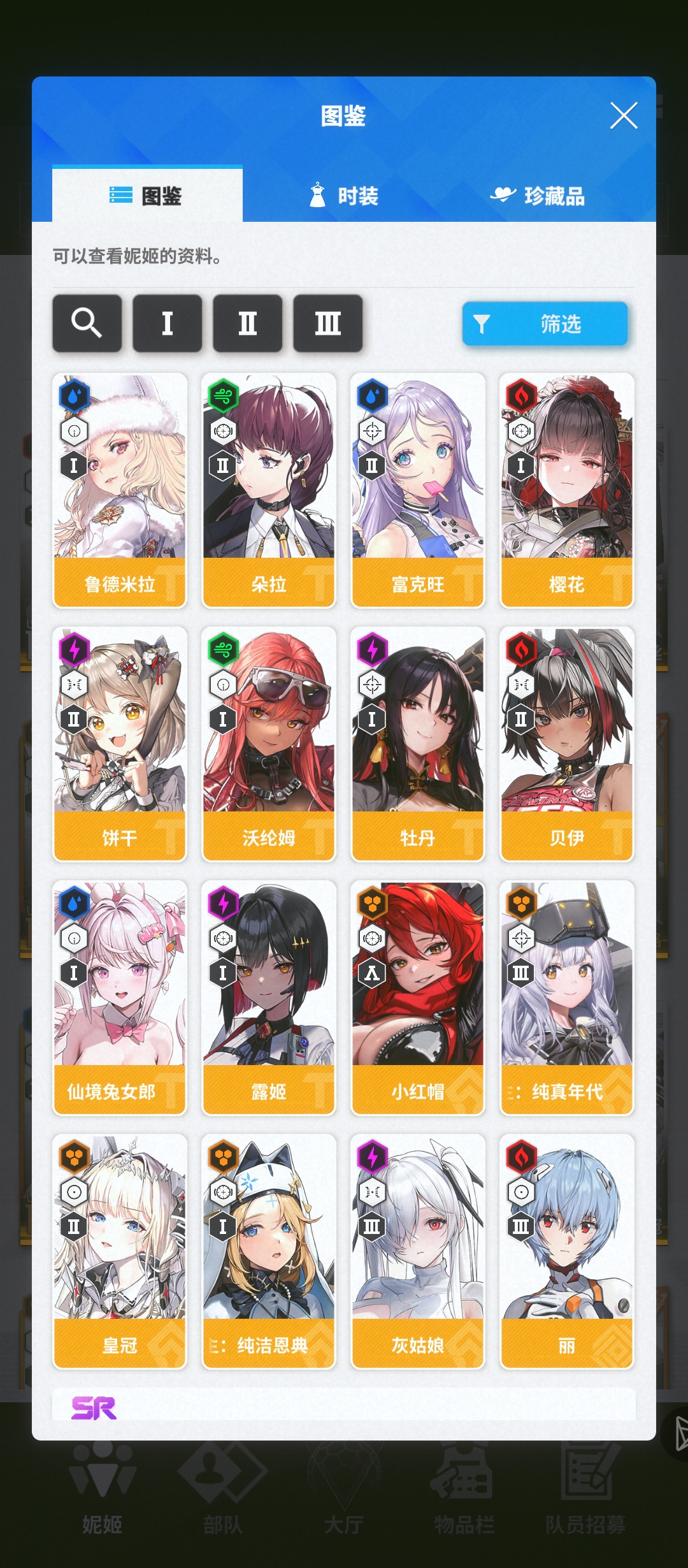Open the 筛选 filter options

click(x=545, y=324)
